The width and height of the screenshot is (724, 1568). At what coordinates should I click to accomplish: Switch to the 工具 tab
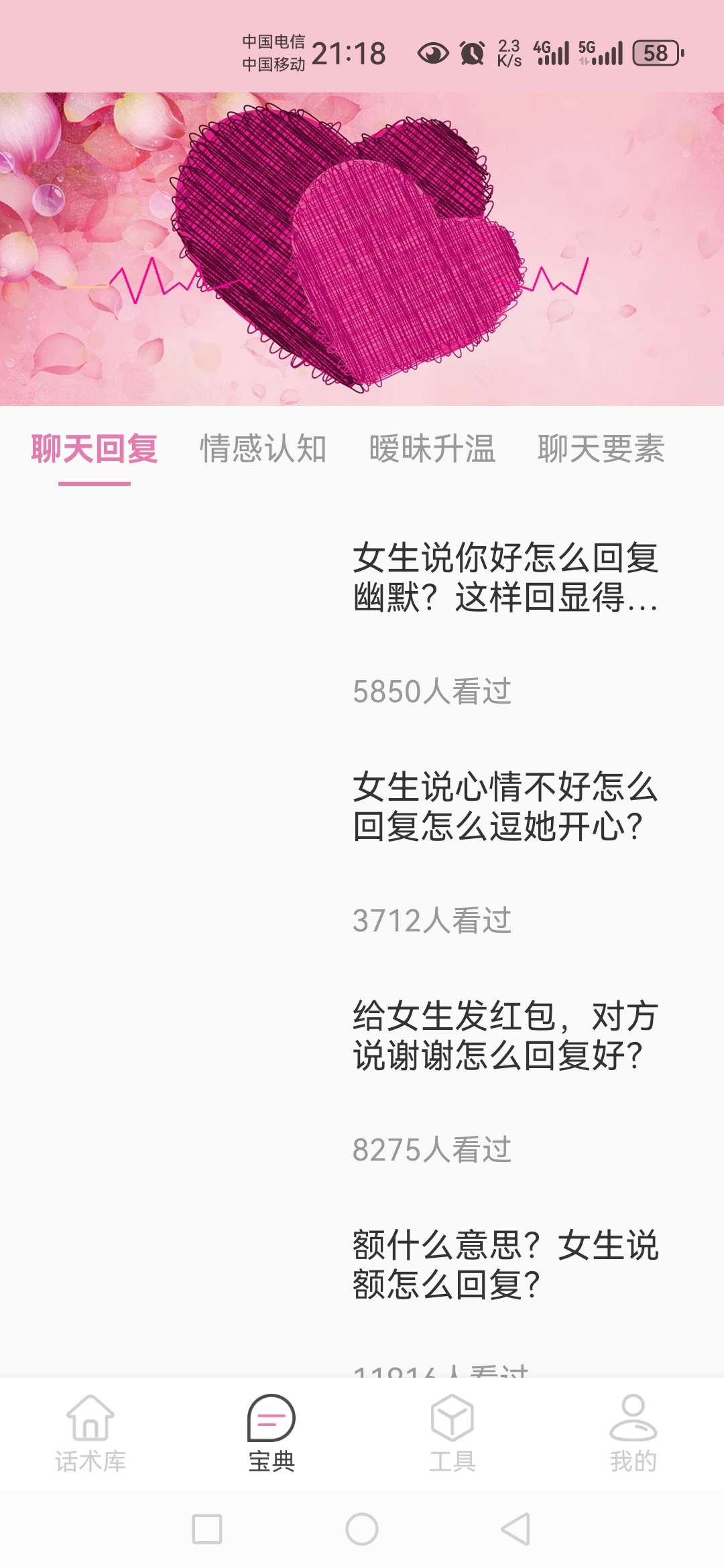pyautogui.click(x=452, y=1434)
